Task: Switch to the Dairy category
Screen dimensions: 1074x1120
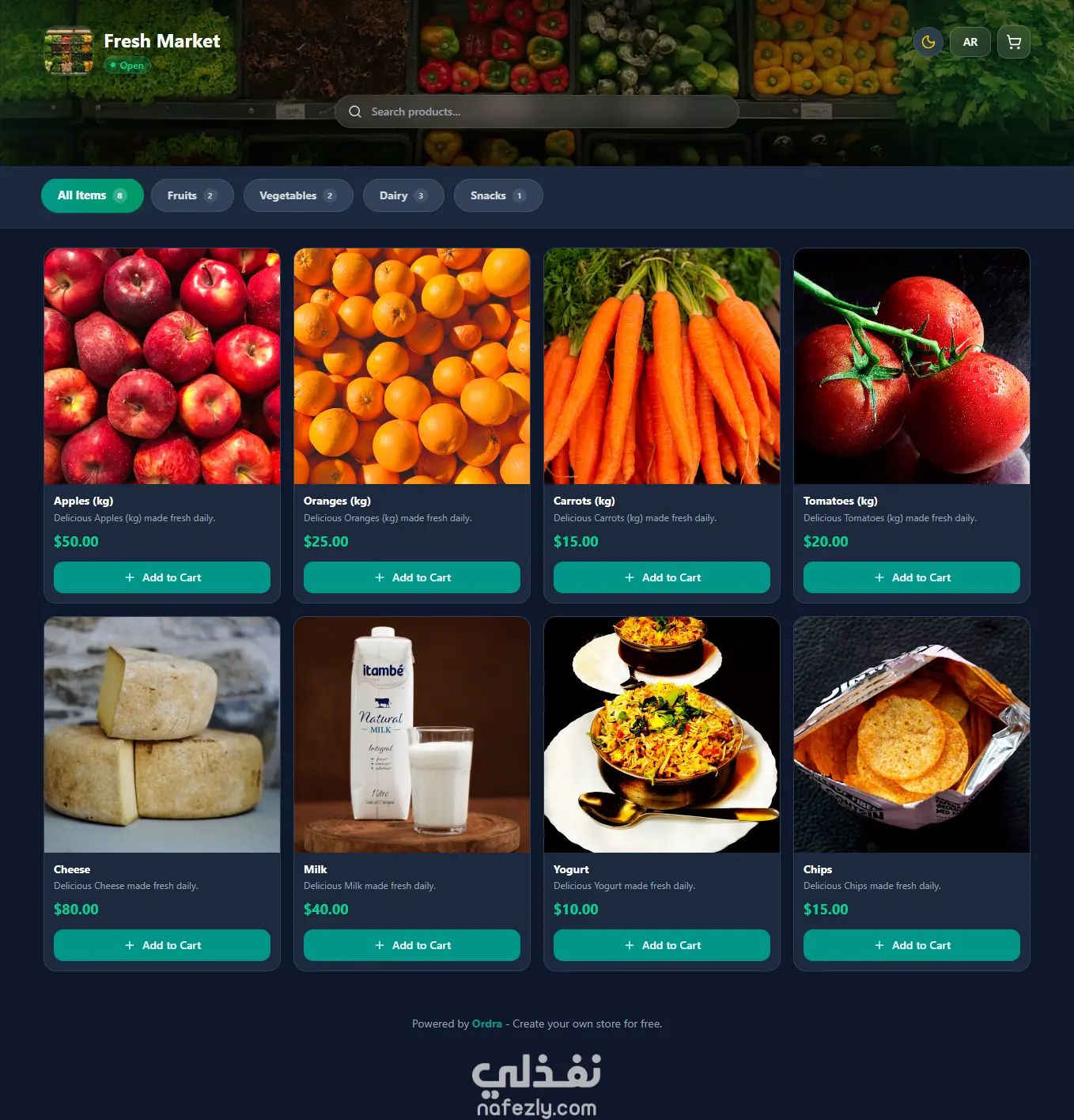Action: pyautogui.click(x=403, y=195)
